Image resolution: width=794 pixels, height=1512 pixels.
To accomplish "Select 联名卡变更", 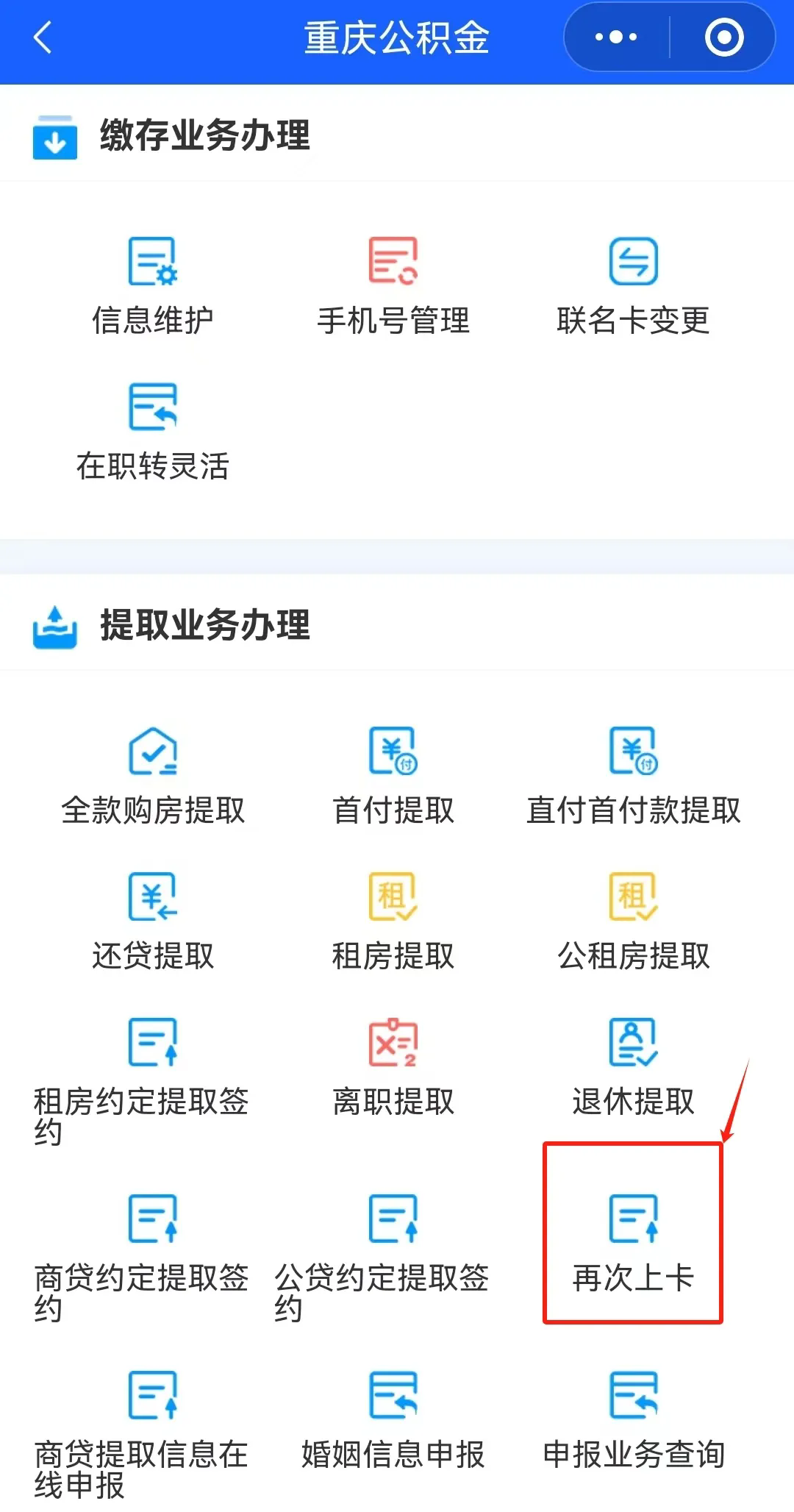I will tap(633, 287).
